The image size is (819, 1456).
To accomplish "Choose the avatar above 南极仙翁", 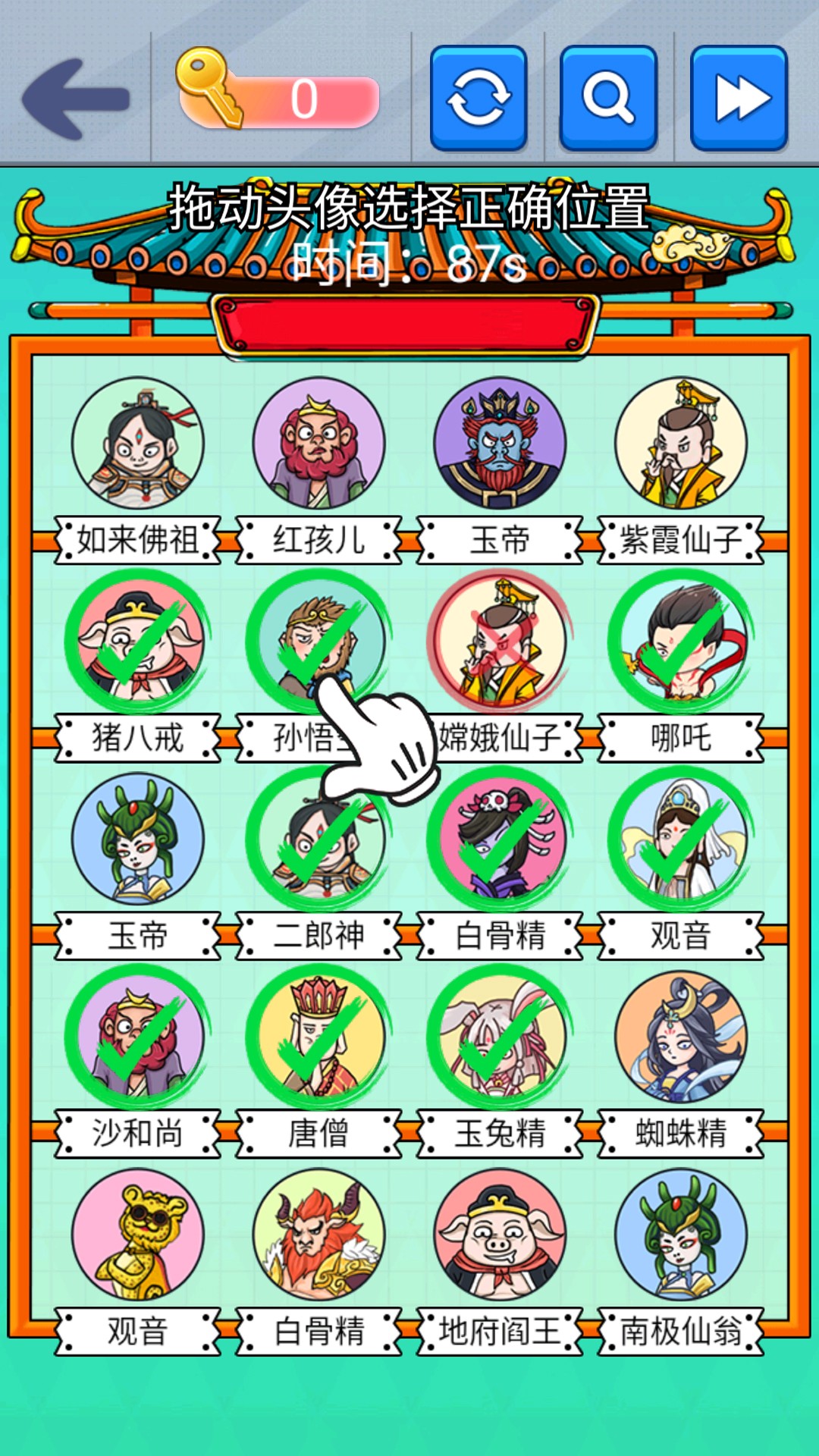I will [x=681, y=1235].
